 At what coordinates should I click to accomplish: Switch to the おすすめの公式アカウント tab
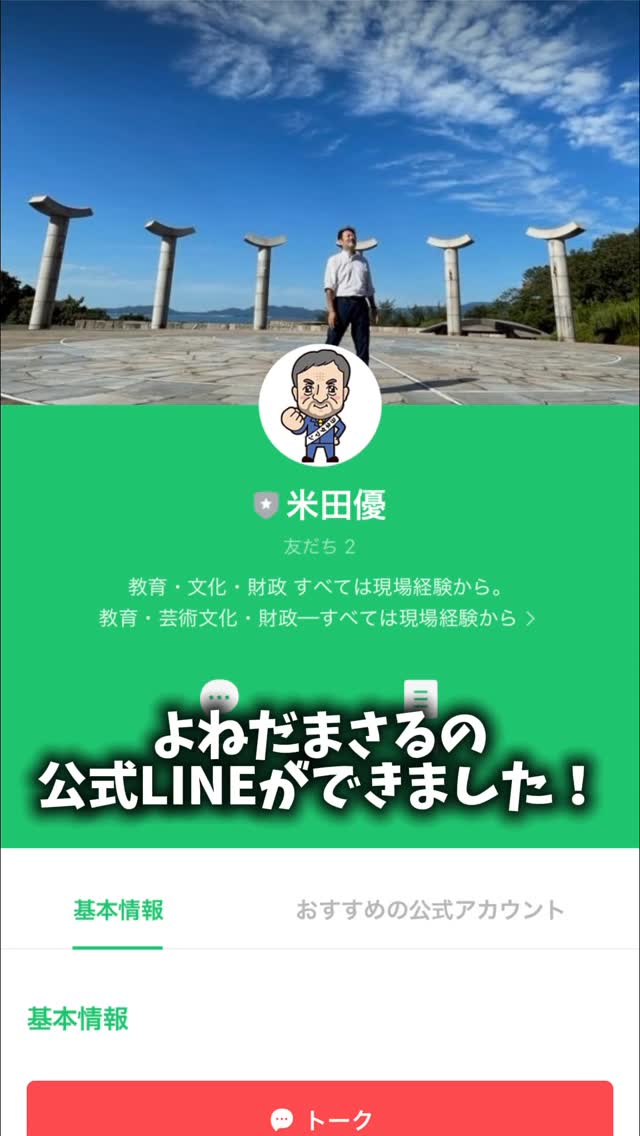tap(430, 910)
